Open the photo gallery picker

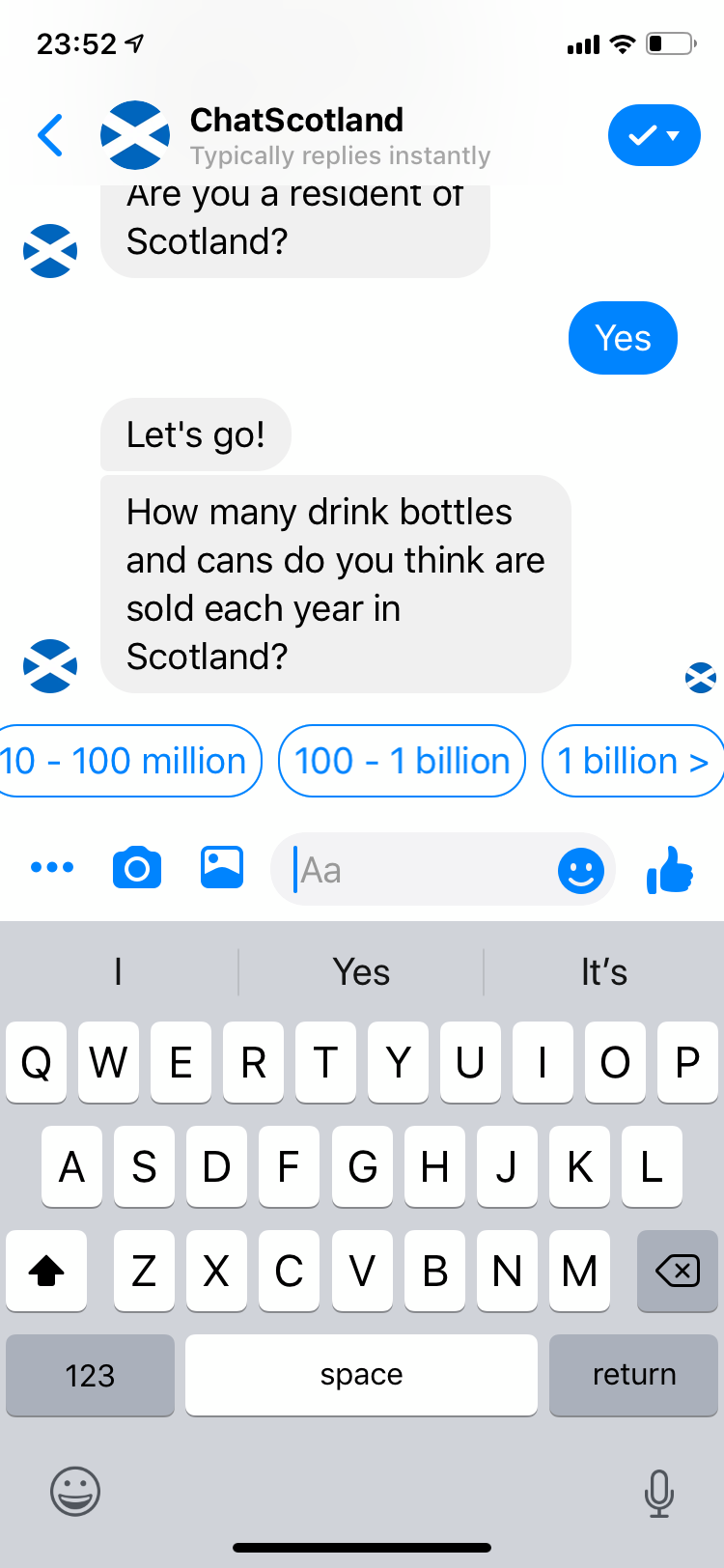pyautogui.click(x=222, y=867)
